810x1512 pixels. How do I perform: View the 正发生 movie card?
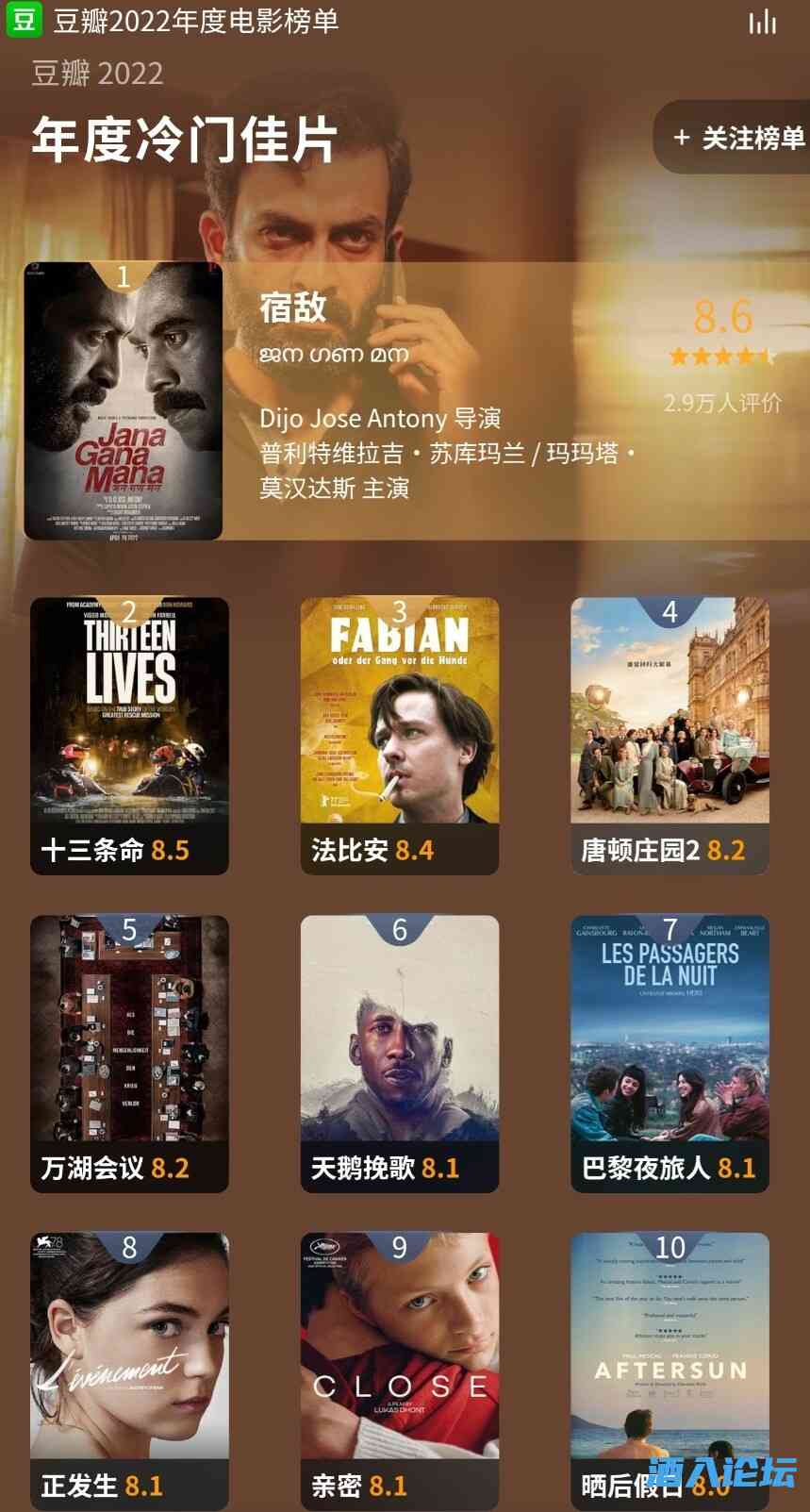point(129,1370)
